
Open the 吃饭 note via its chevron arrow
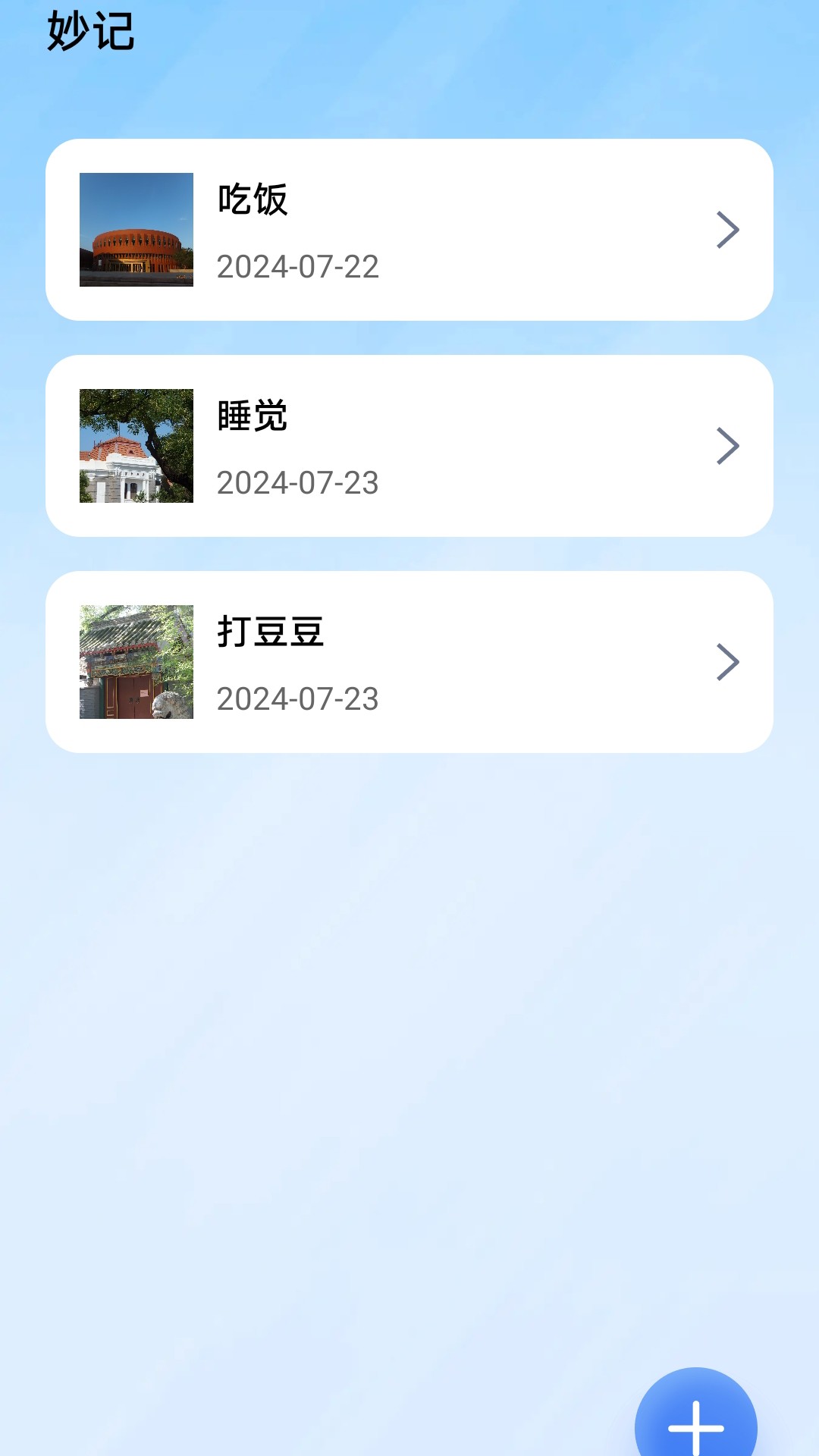click(728, 229)
